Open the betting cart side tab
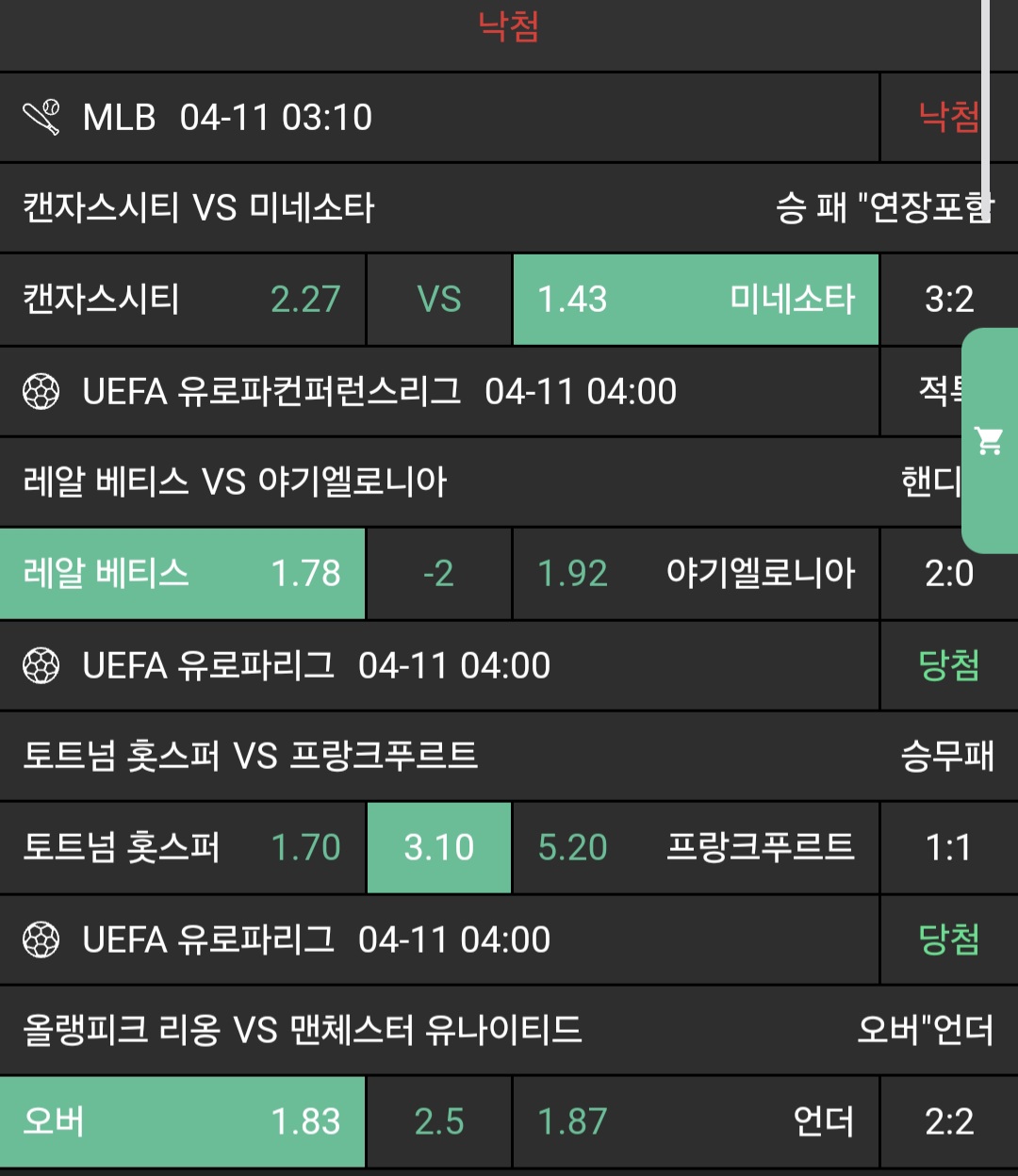The image size is (1018, 1176). (x=990, y=440)
